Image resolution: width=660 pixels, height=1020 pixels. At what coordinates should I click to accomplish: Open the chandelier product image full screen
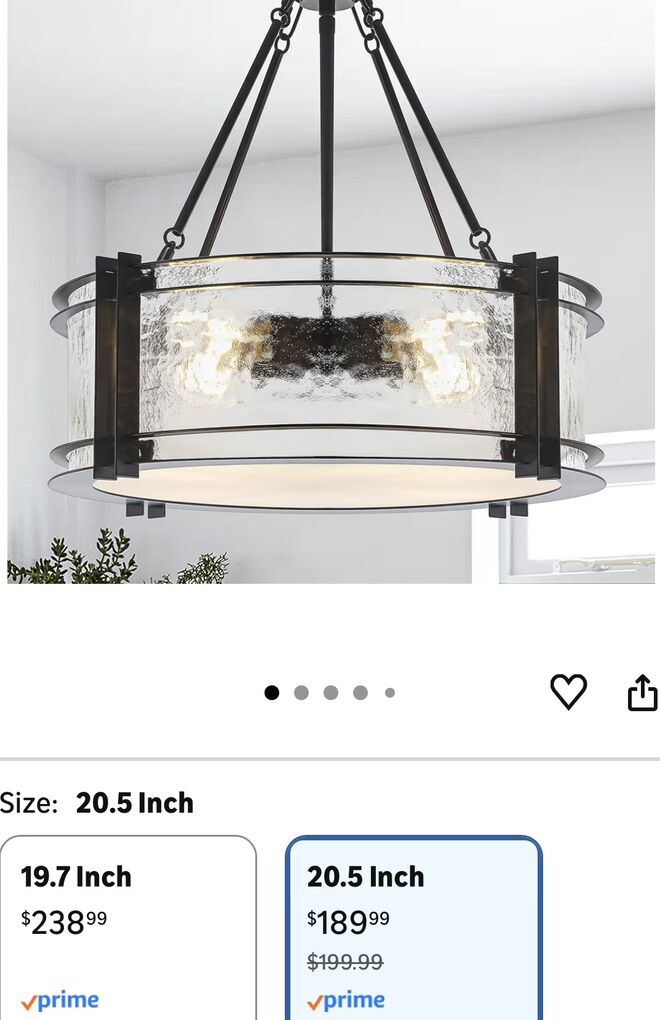330,300
